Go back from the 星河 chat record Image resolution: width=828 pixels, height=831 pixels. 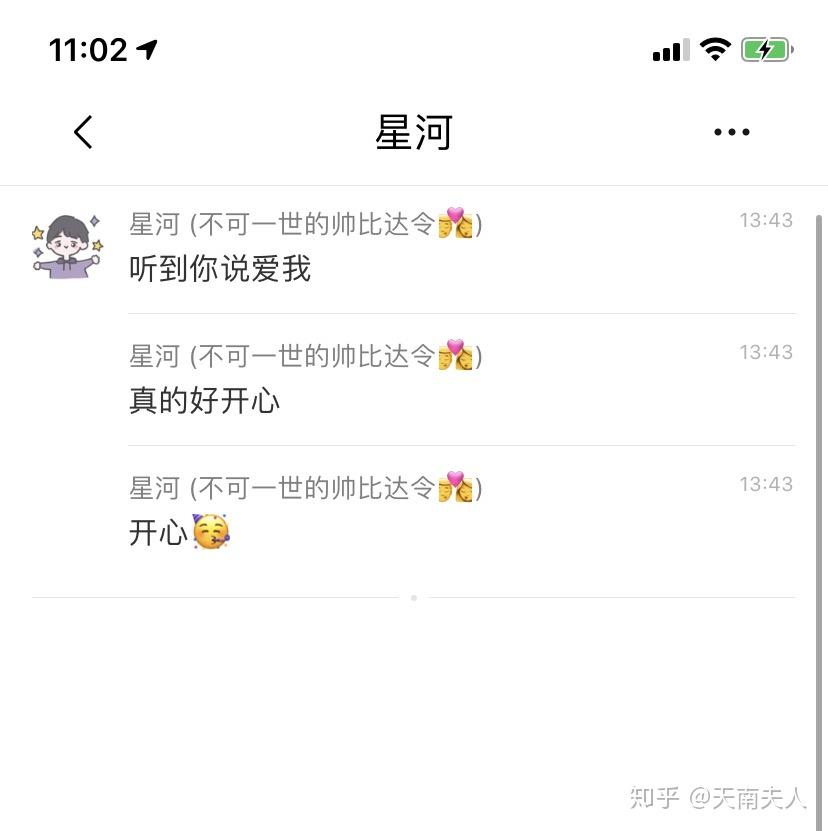pos(83,132)
